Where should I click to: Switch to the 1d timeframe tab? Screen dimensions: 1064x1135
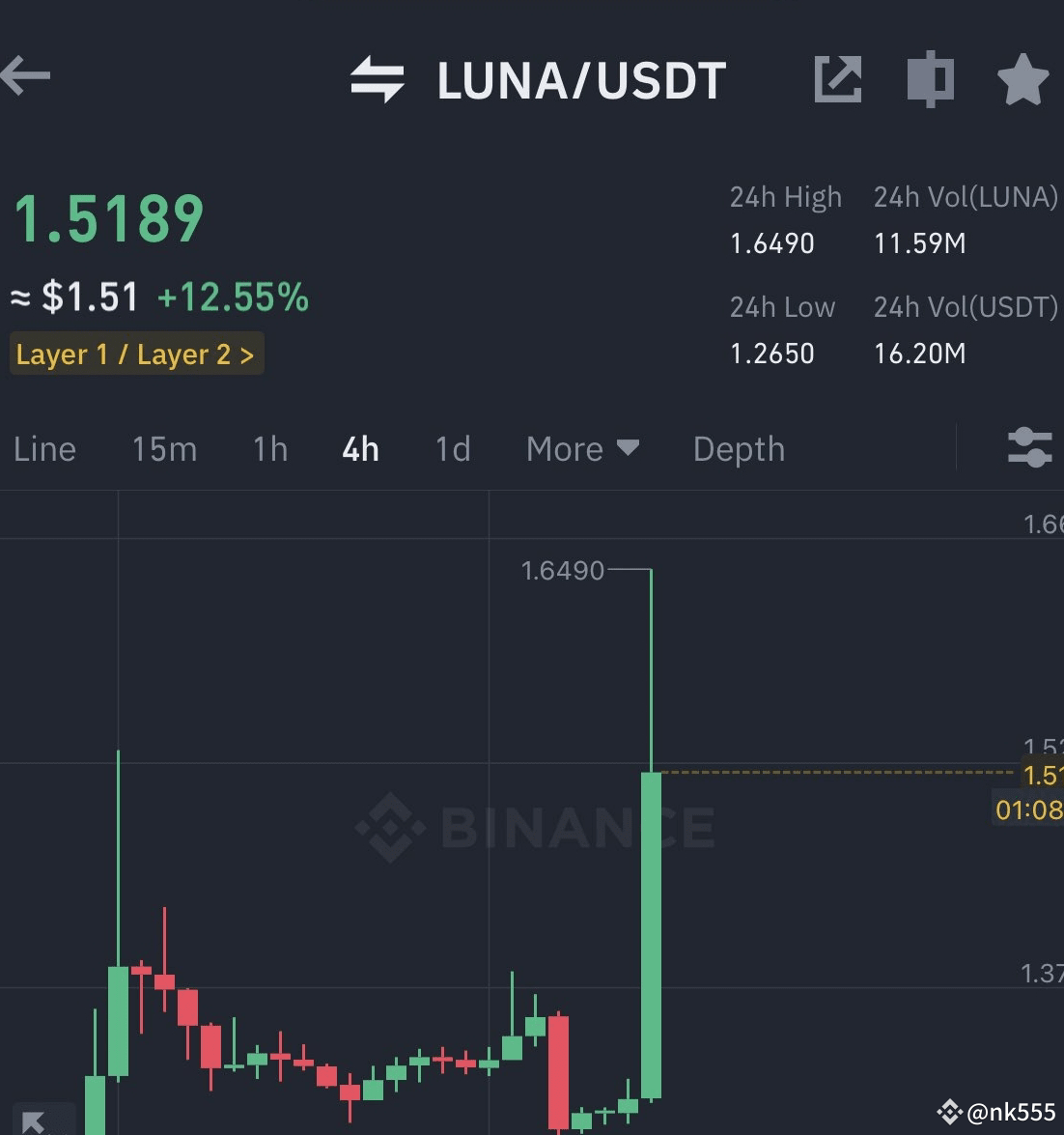tap(451, 448)
